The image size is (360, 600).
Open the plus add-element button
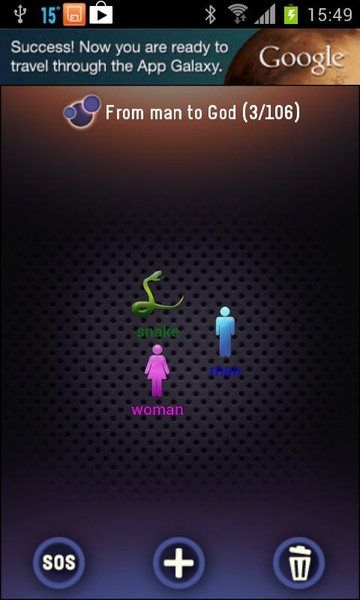179,562
